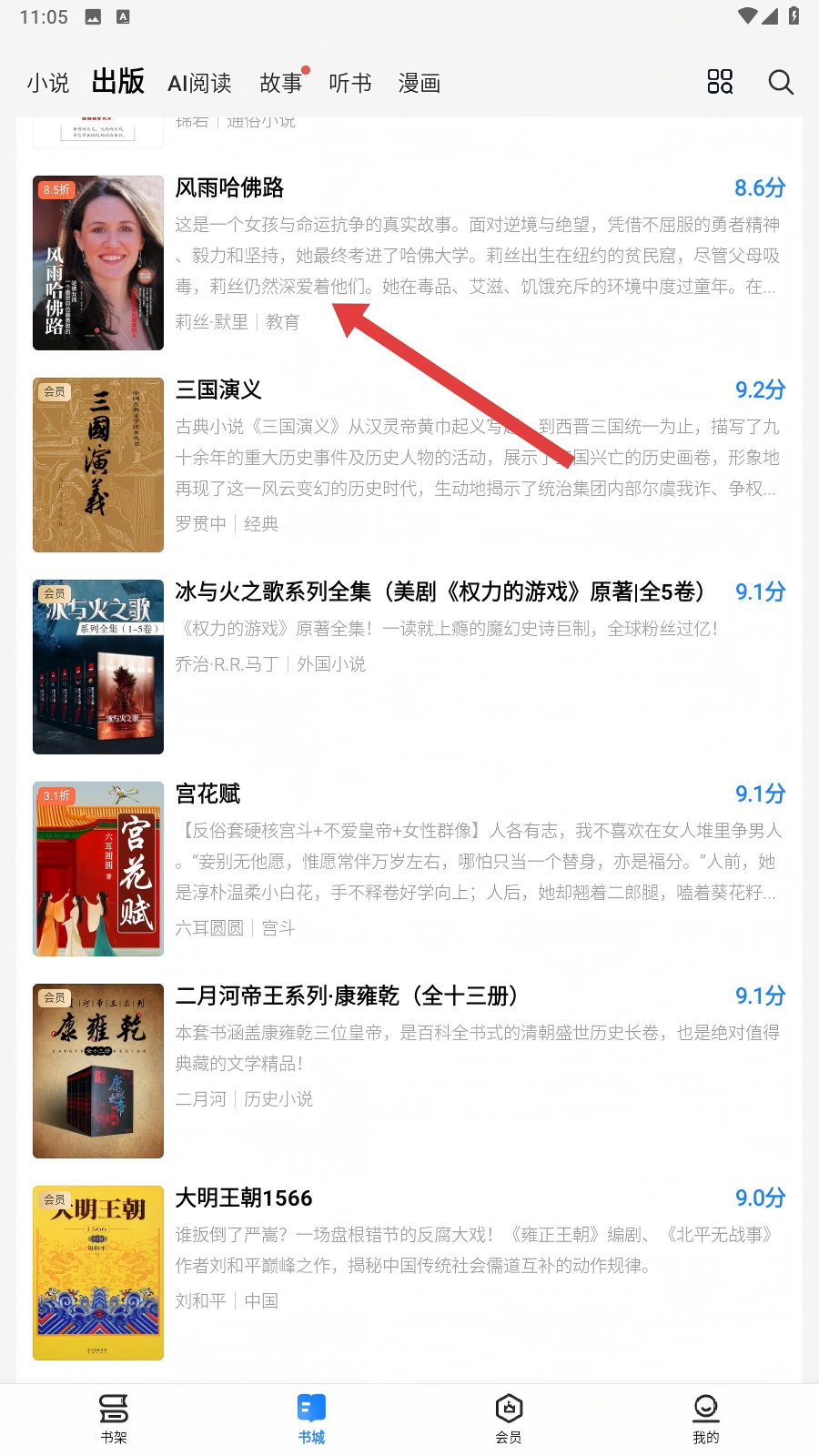The width and height of the screenshot is (819, 1456).
Task: Go to the 听书 tab
Action: tap(350, 84)
